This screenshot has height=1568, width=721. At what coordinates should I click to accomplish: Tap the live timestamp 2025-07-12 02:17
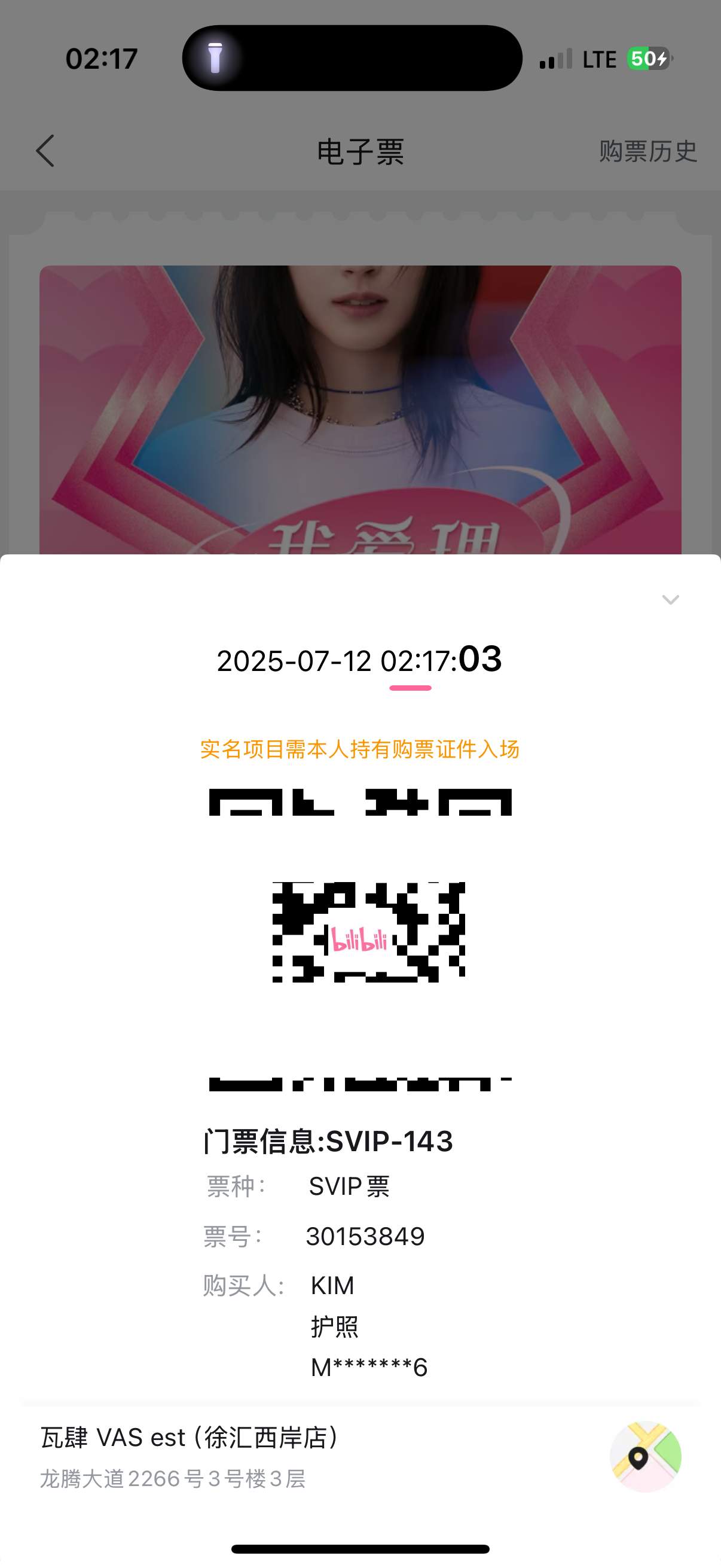click(x=359, y=660)
